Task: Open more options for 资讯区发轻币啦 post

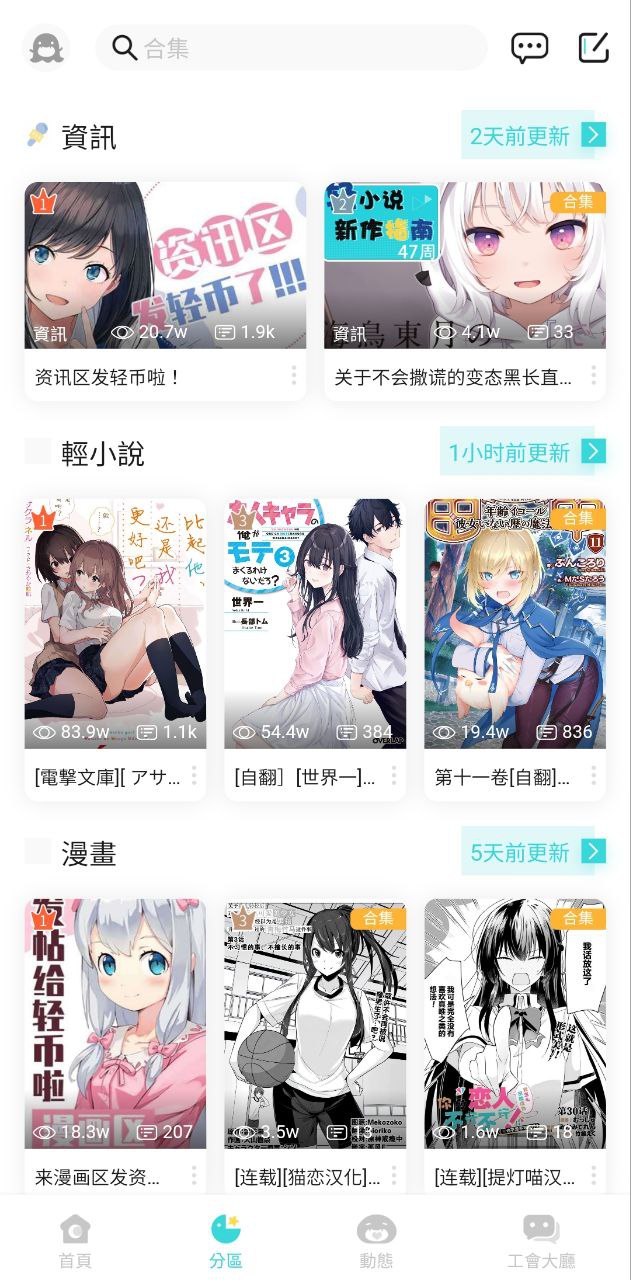Action: click(294, 376)
